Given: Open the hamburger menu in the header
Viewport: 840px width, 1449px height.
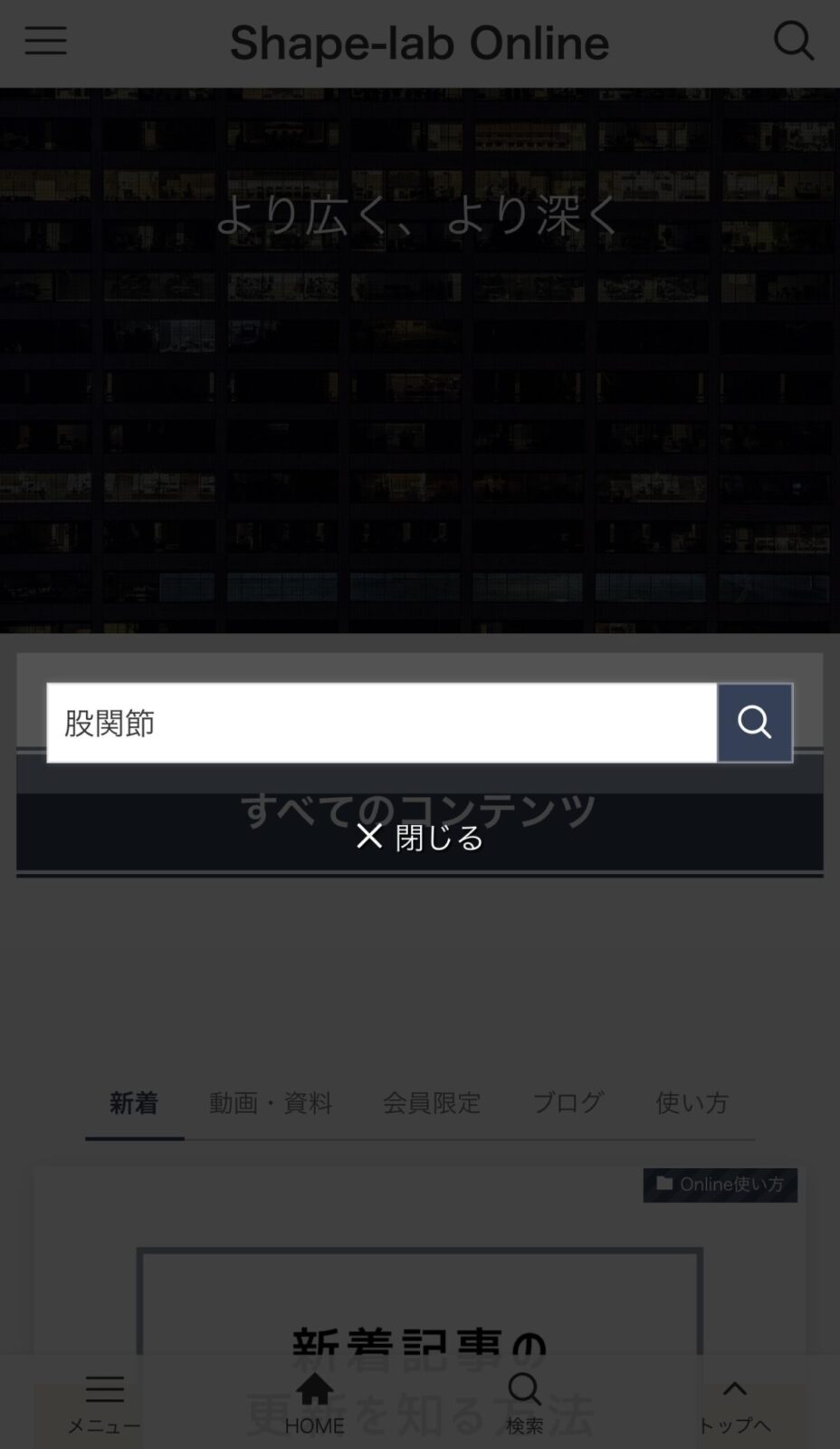Looking at the screenshot, I should click(x=45, y=41).
